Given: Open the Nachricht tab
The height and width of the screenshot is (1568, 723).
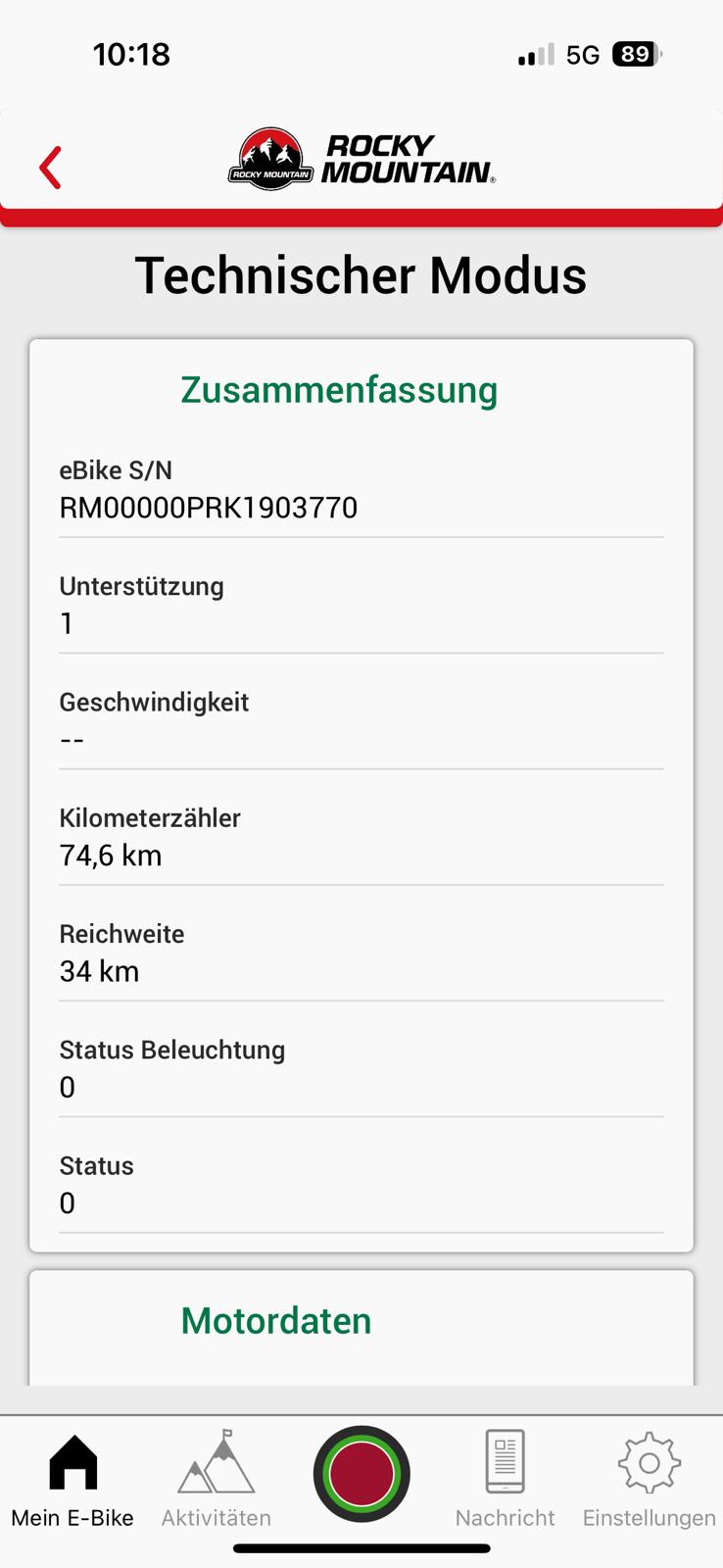Looking at the screenshot, I should 505,1480.
